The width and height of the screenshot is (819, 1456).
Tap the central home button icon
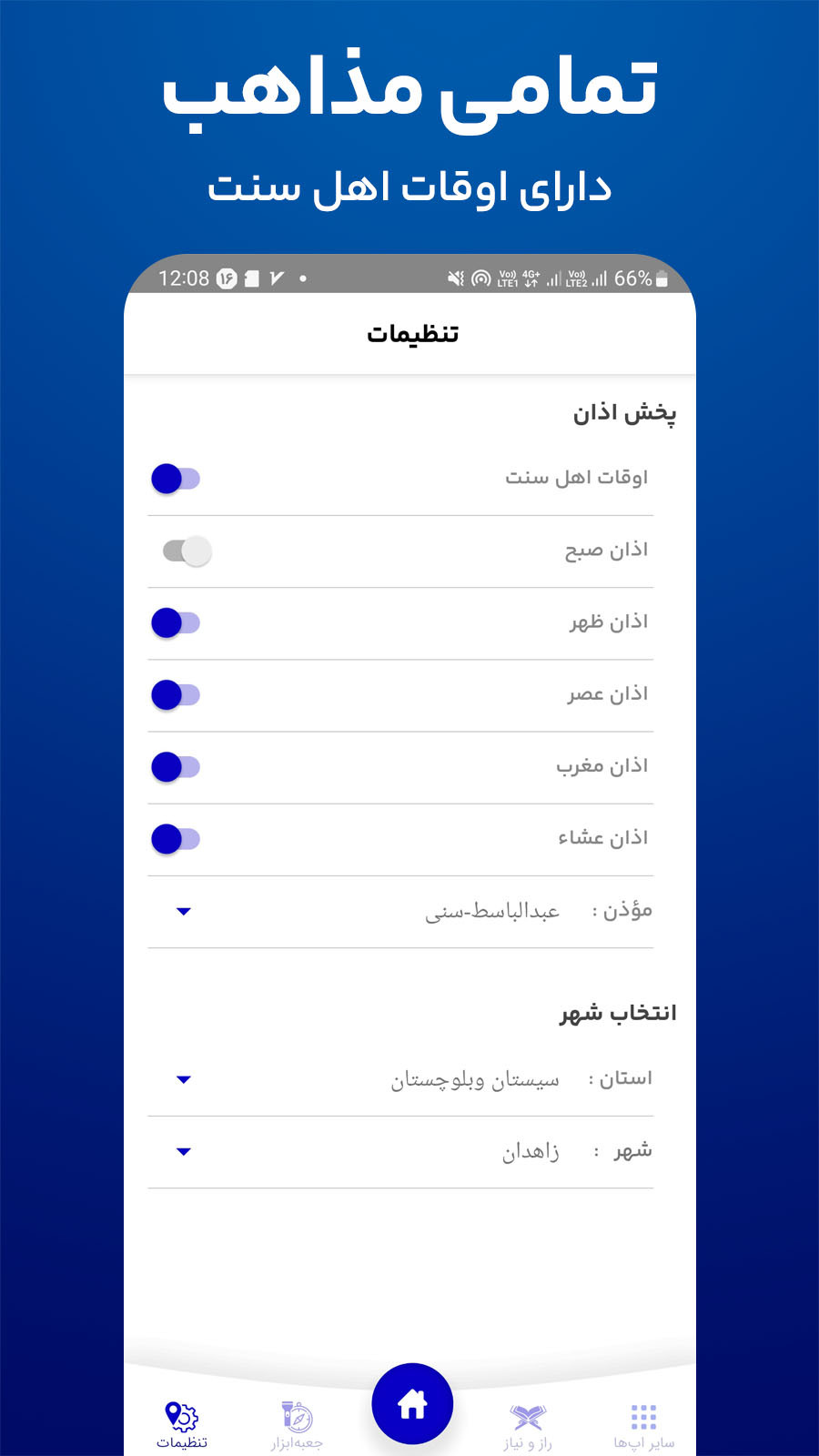412,1403
